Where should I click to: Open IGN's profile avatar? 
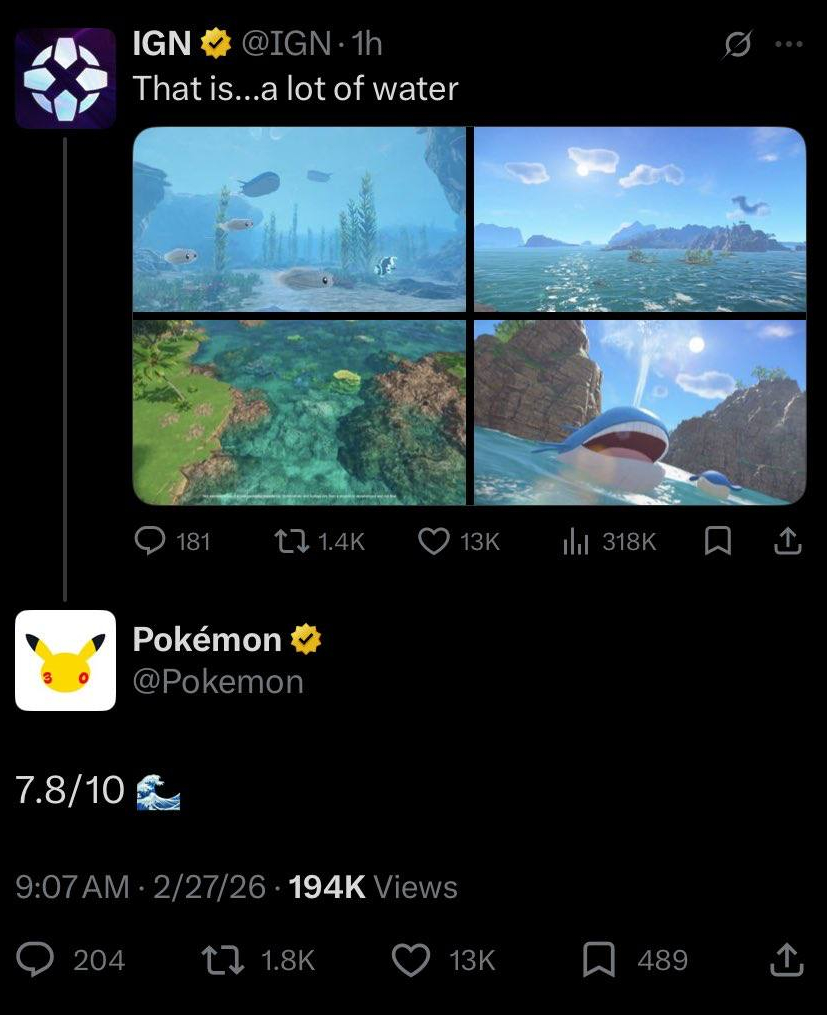click(65, 78)
